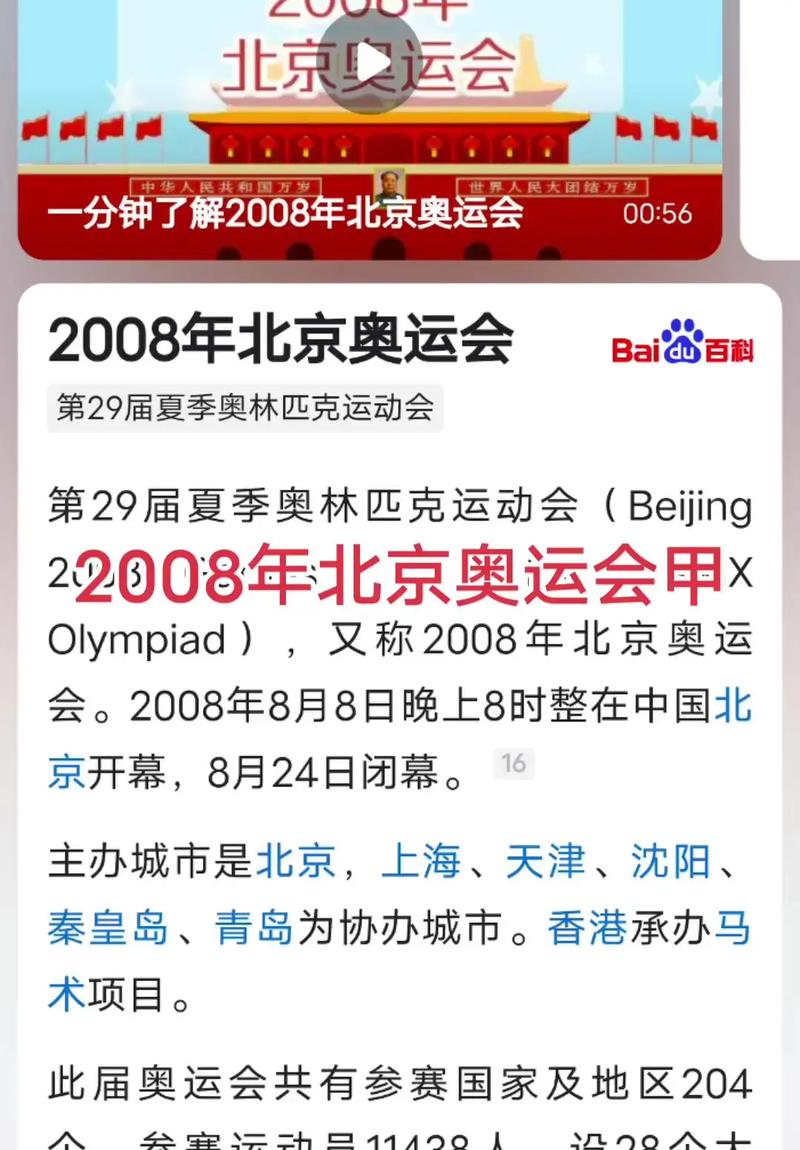Image resolution: width=800 pixels, height=1150 pixels.
Task: Click the red 2008年北京奥运会甲 watermark text
Action: click(x=400, y=573)
